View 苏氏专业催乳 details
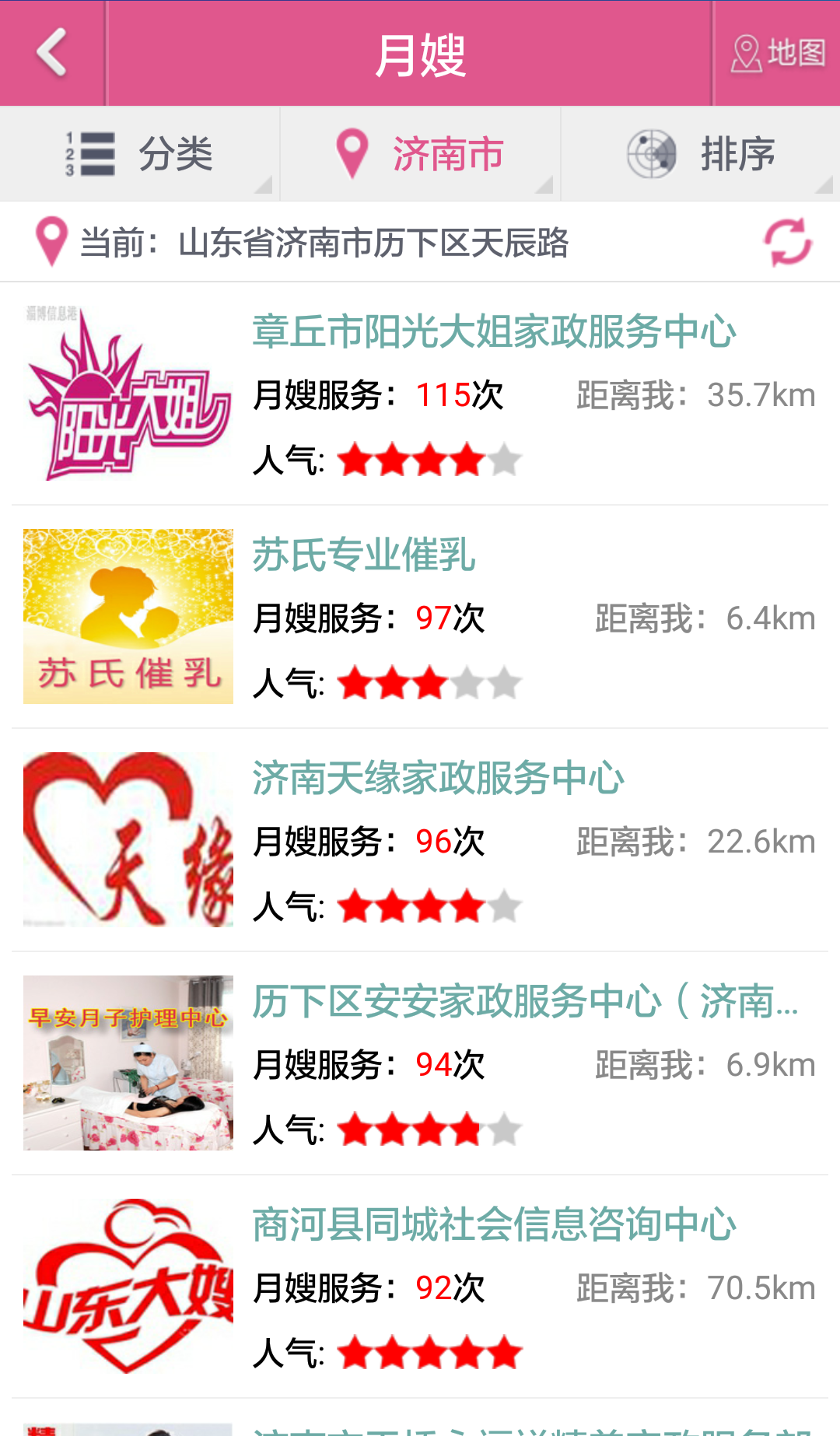Screen dimensions: 840x1436 pos(364,555)
